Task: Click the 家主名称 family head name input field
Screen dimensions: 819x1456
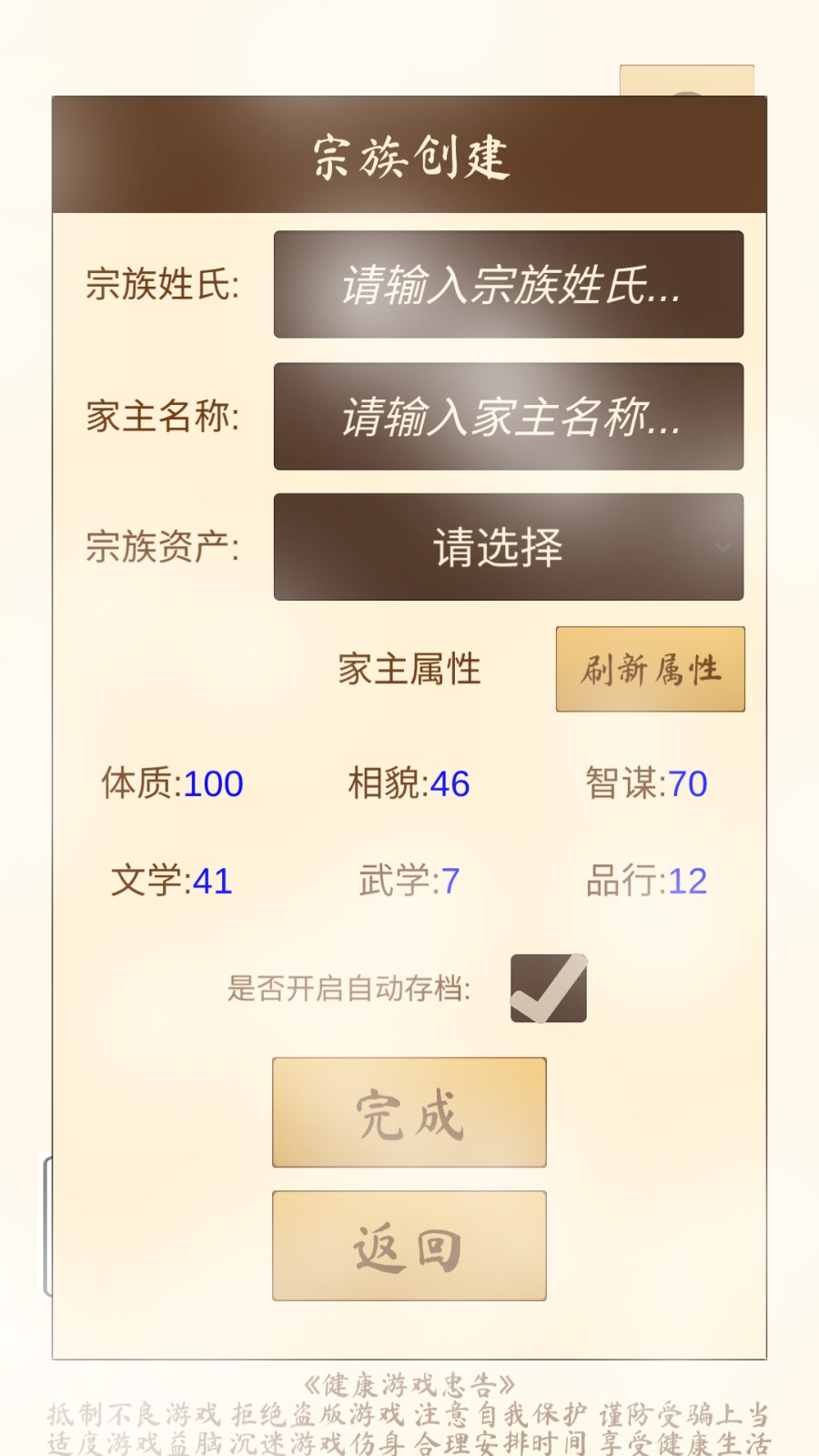Action: tap(508, 417)
